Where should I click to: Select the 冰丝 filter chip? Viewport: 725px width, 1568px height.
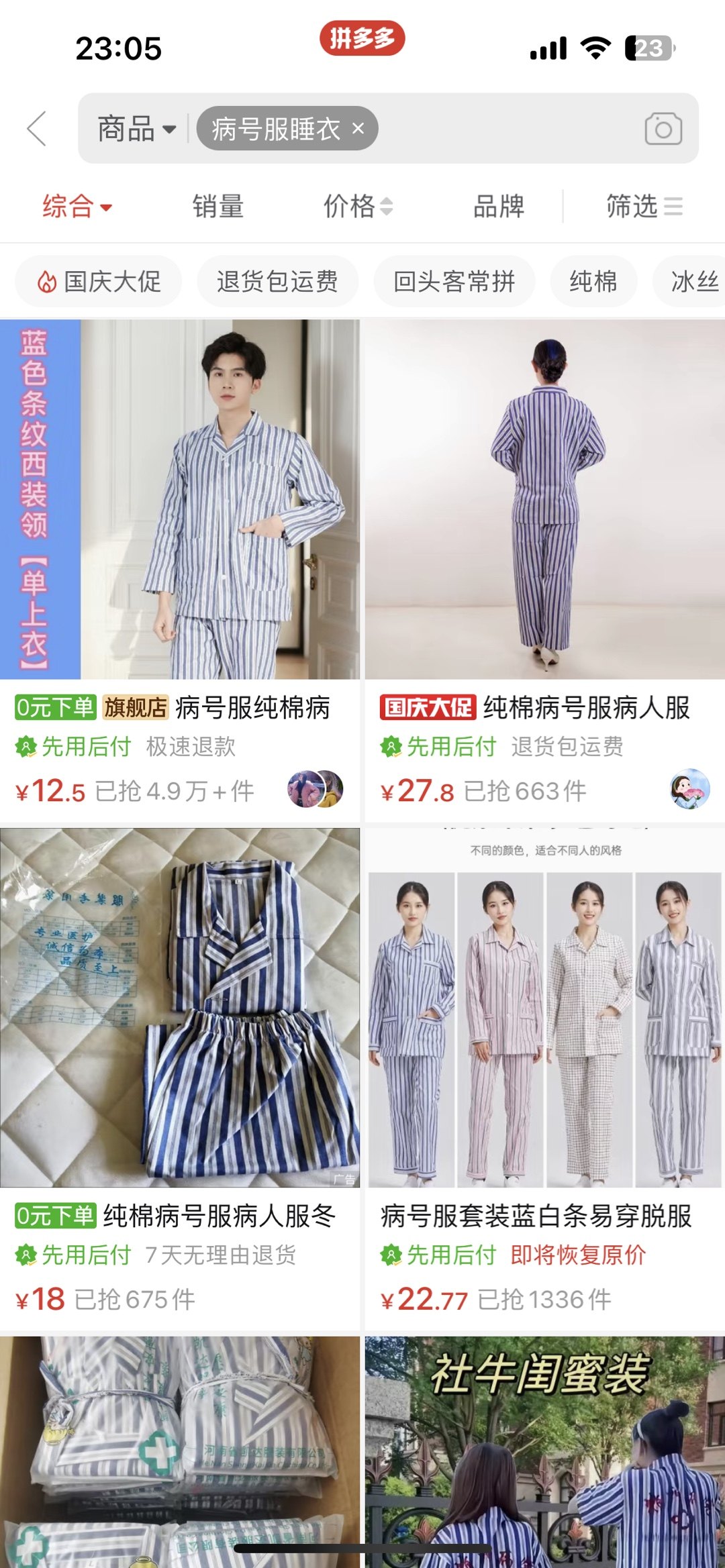(693, 282)
